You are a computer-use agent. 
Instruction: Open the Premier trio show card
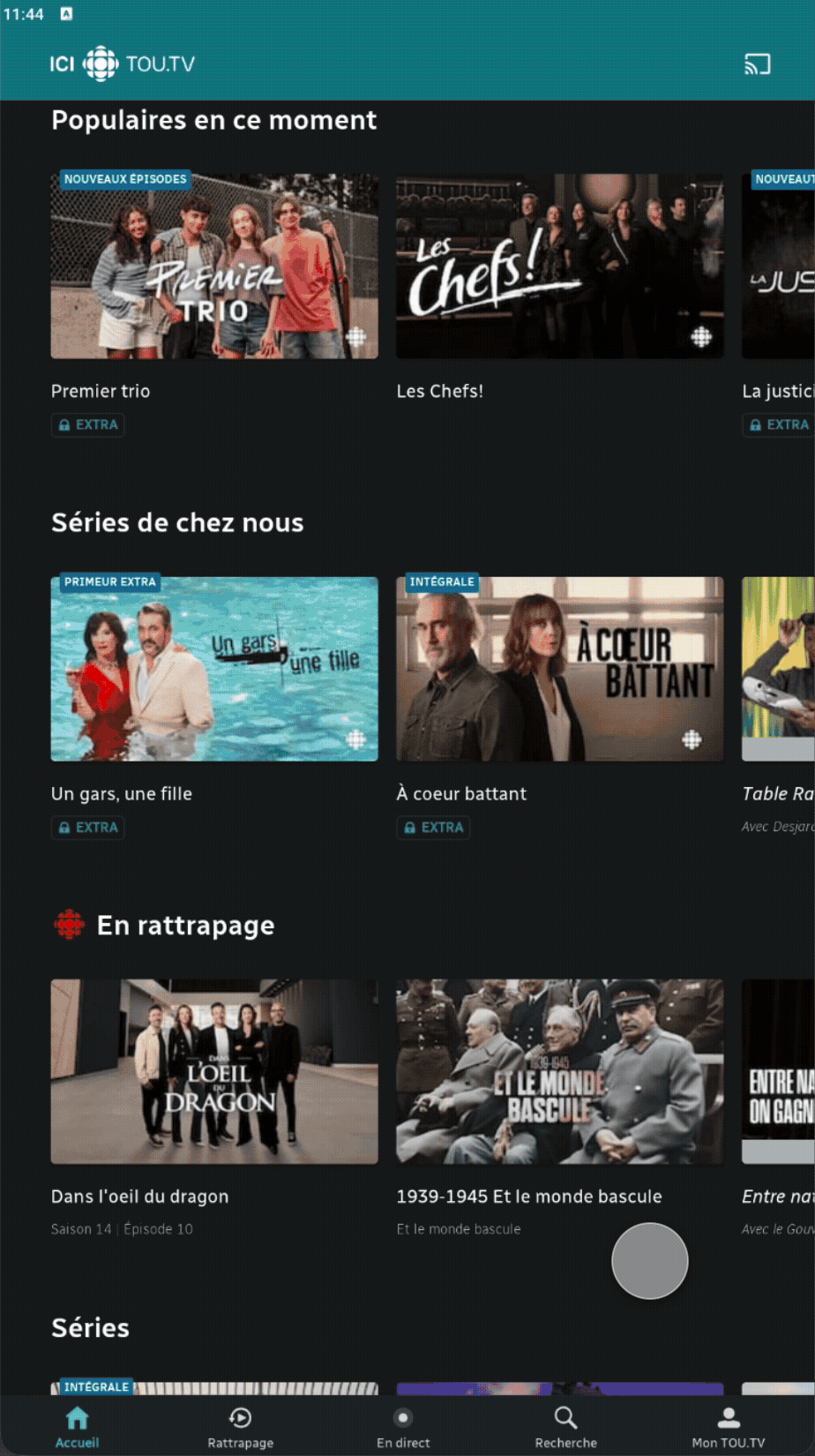214,266
